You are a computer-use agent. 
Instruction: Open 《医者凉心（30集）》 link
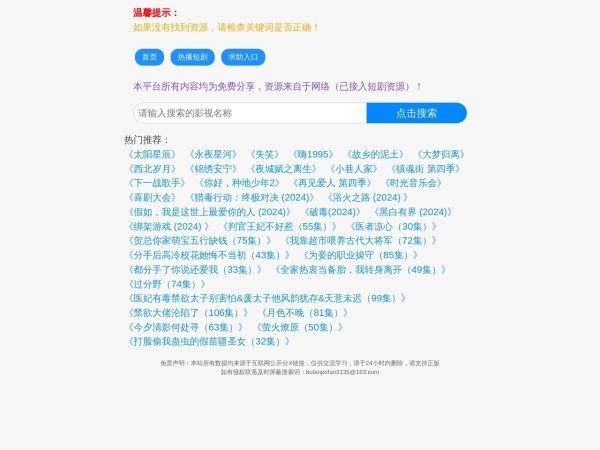pos(392,226)
